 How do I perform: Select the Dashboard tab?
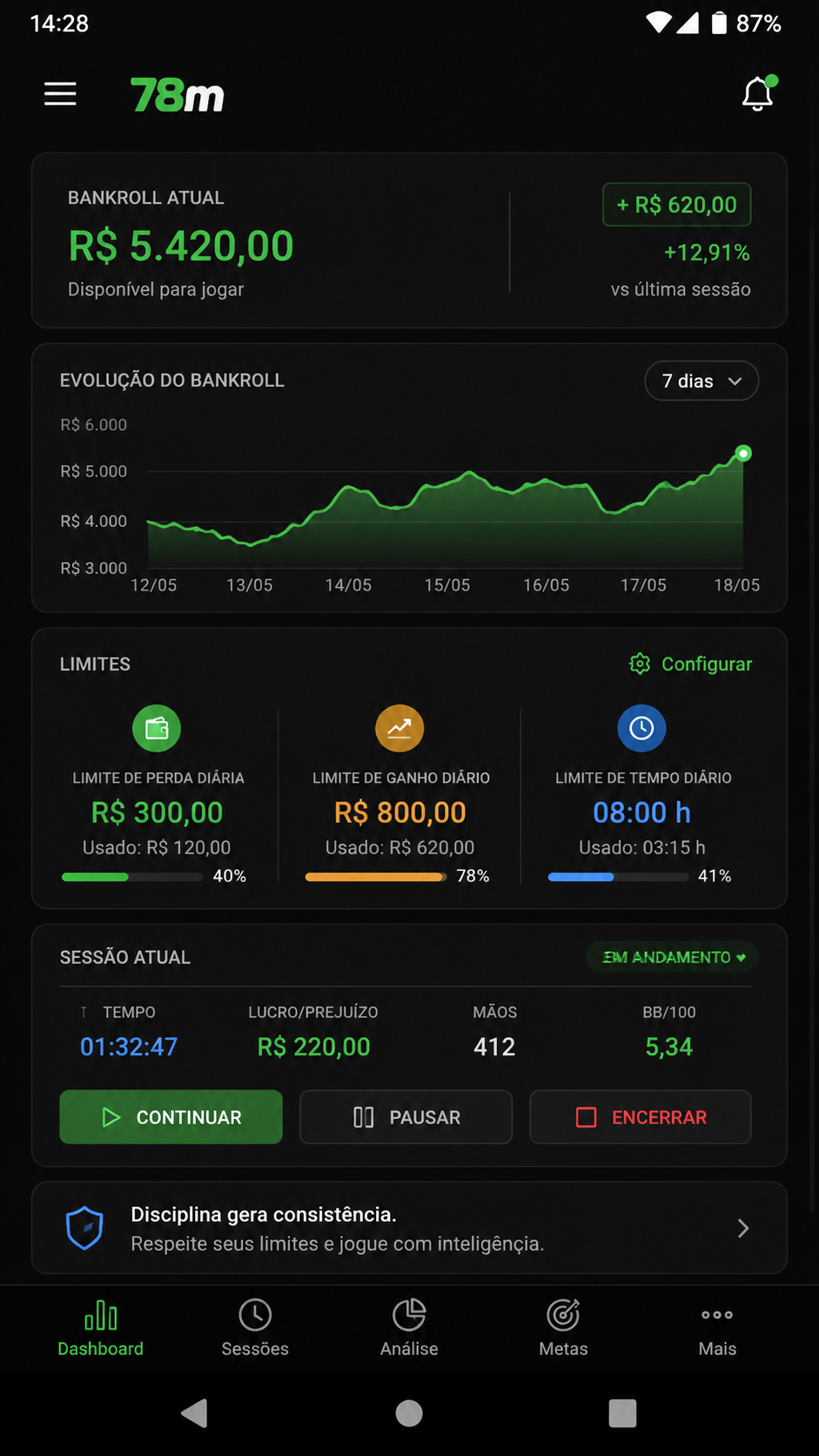(x=101, y=1328)
